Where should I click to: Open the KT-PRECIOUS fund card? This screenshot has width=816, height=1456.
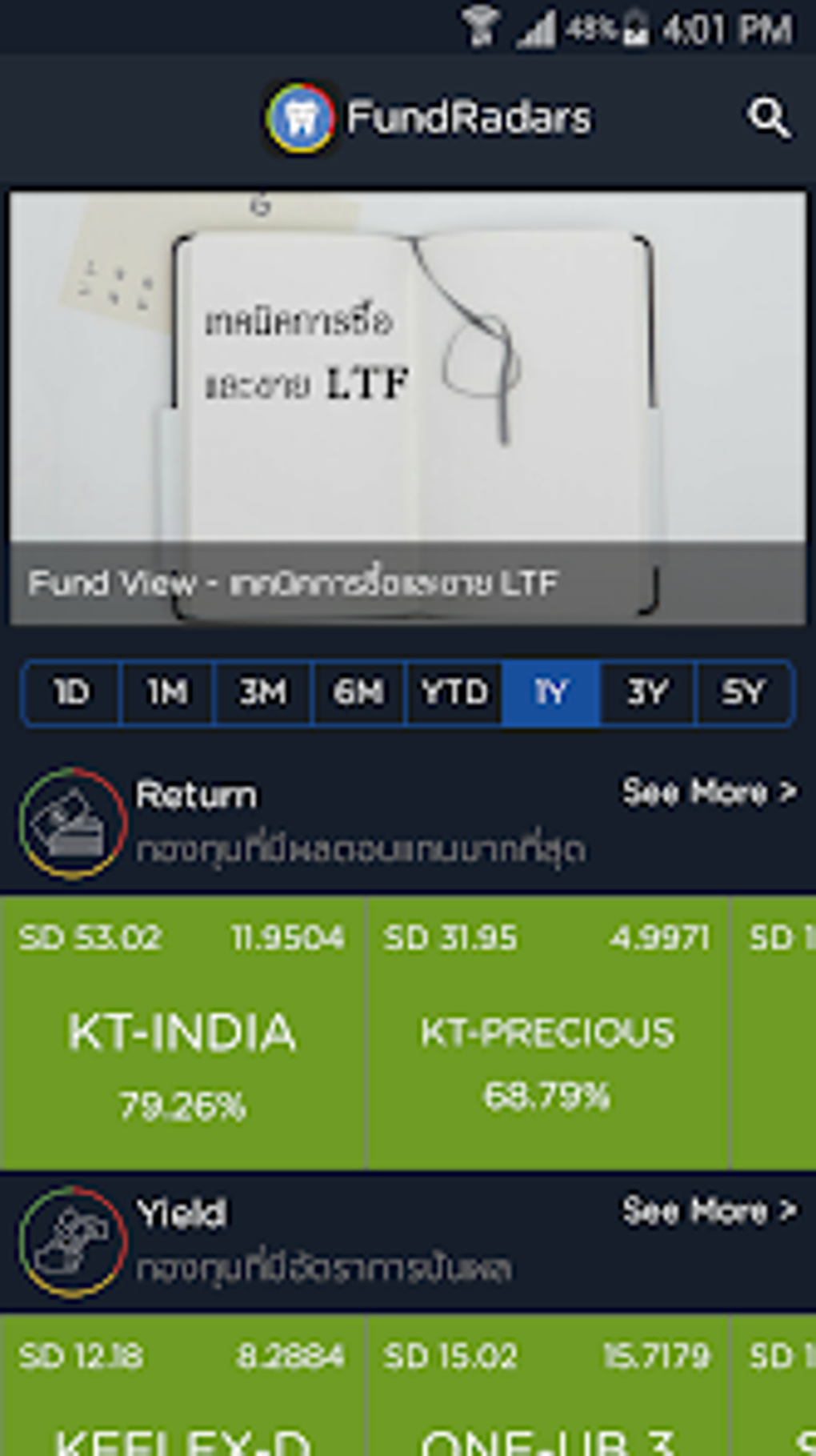pyautogui.click(x=547, y=1033)
